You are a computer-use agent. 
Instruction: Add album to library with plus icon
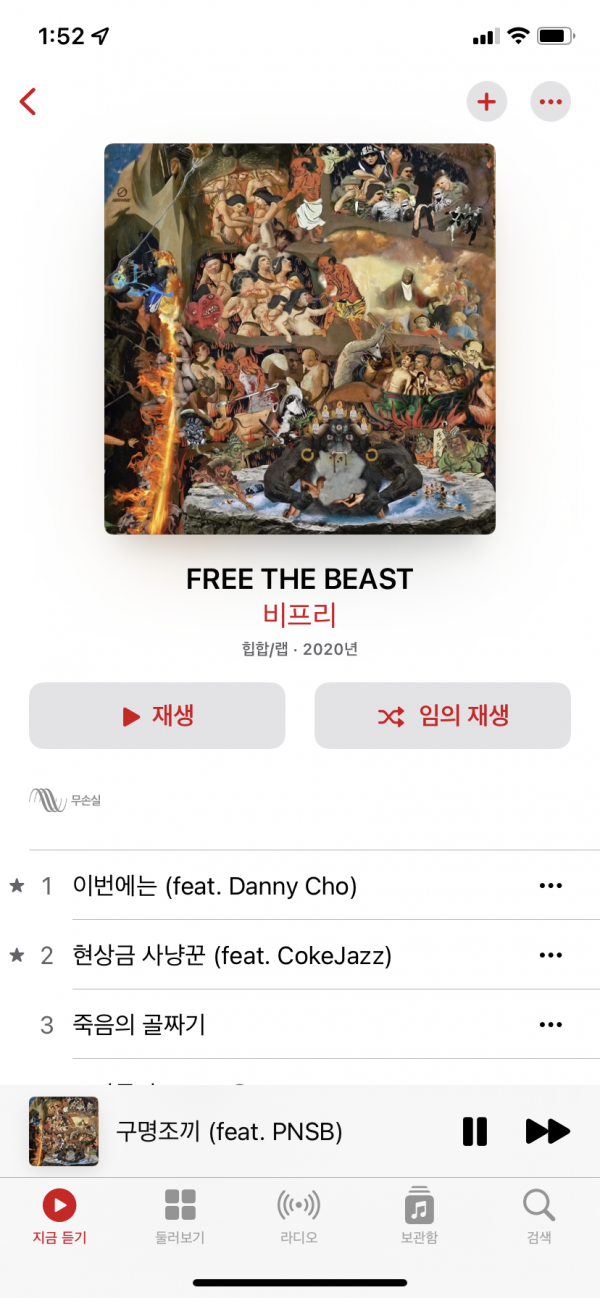(x=487, y=101)
